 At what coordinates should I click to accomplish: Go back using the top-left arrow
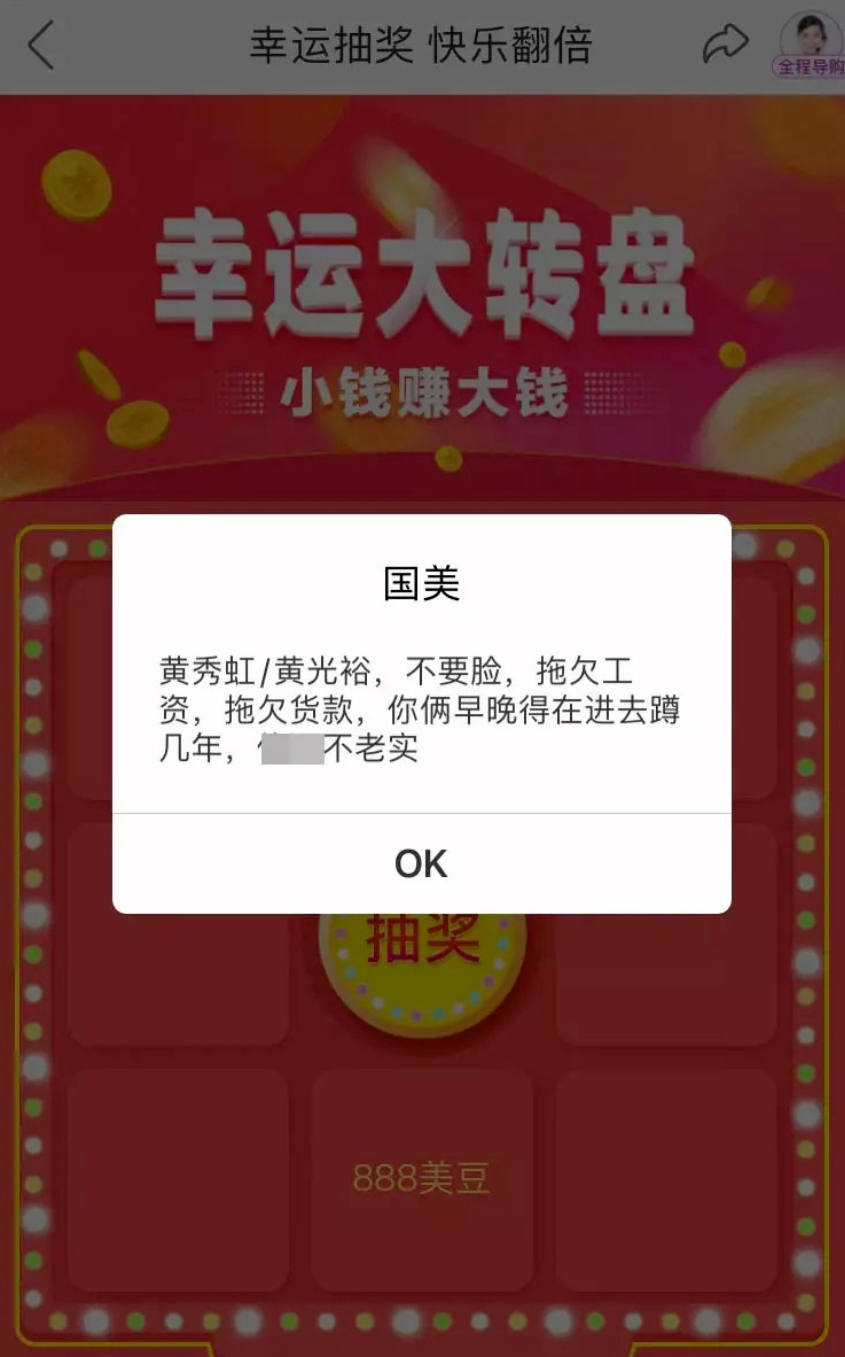tap(41, 46)
